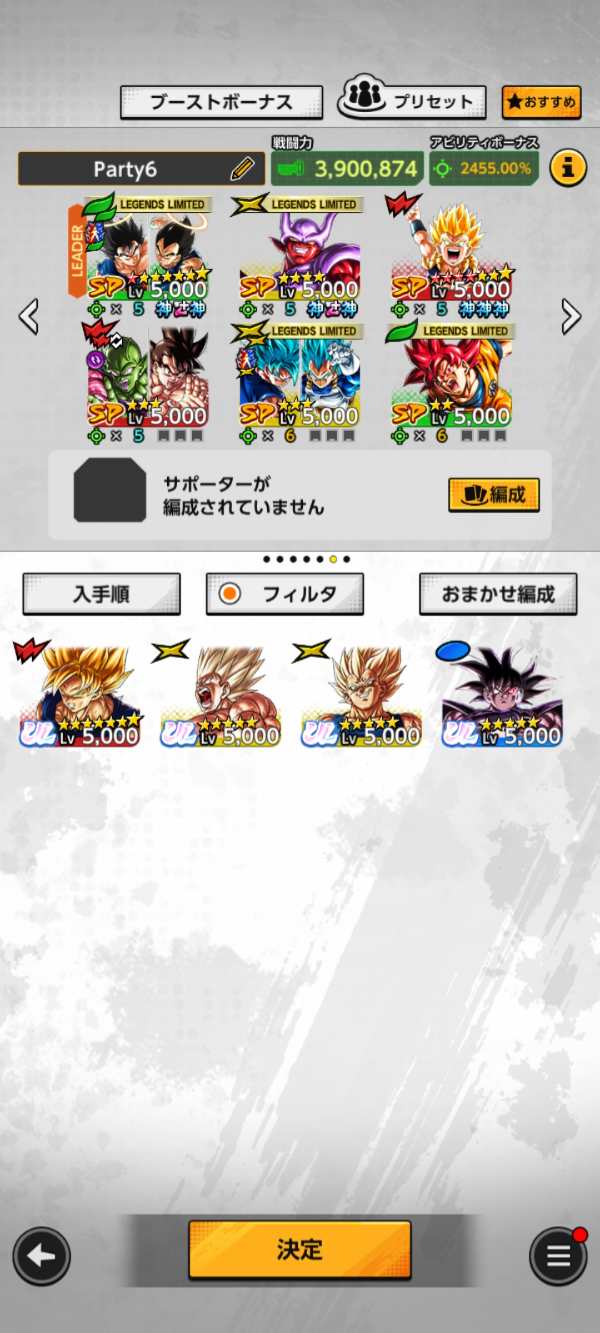Open the yellow info icon
This screenshot has width=600, height=1333.
click(567, 167)
